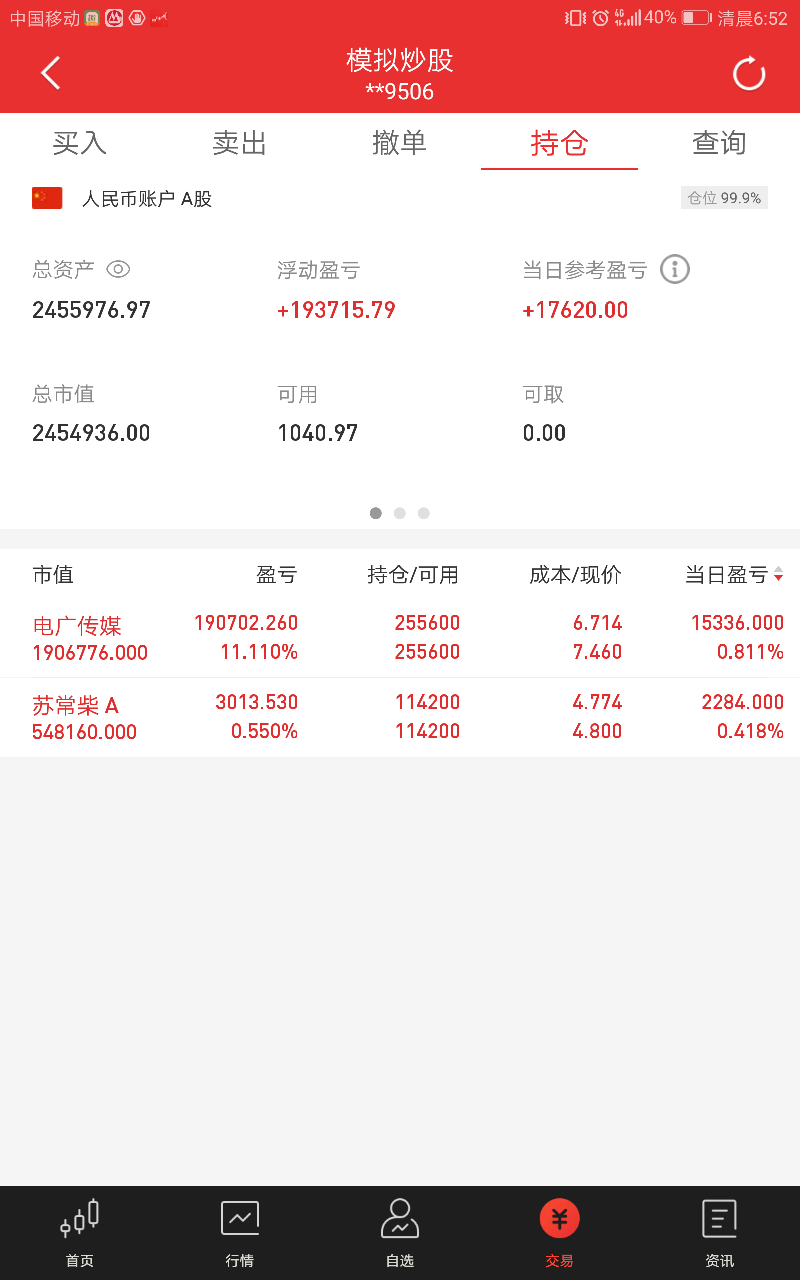800x1280 pixels.
Task: Select the 行情 market chart icon
Action: coord(239,1232)
